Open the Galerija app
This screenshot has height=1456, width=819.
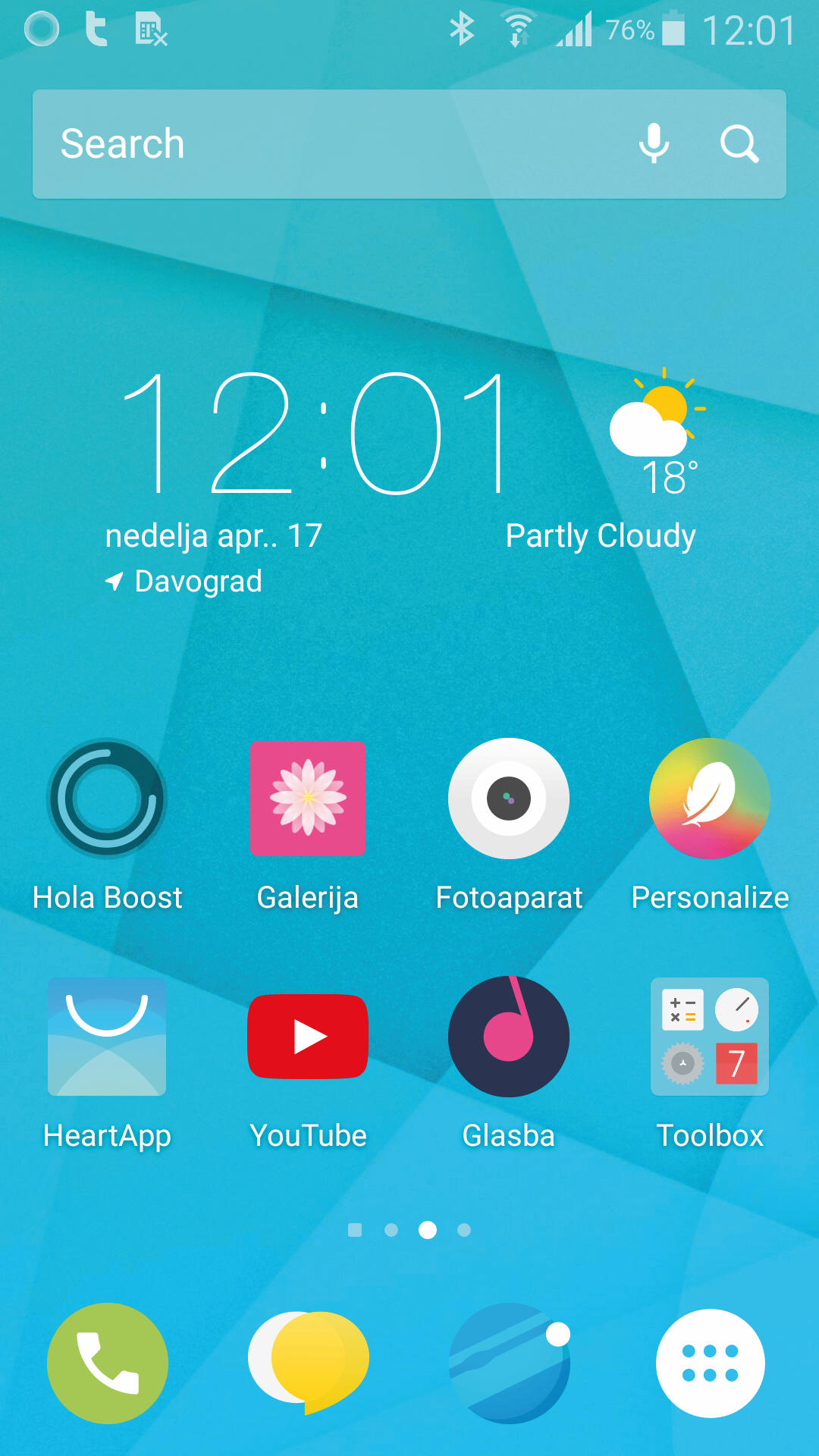[x=308, y=799]
